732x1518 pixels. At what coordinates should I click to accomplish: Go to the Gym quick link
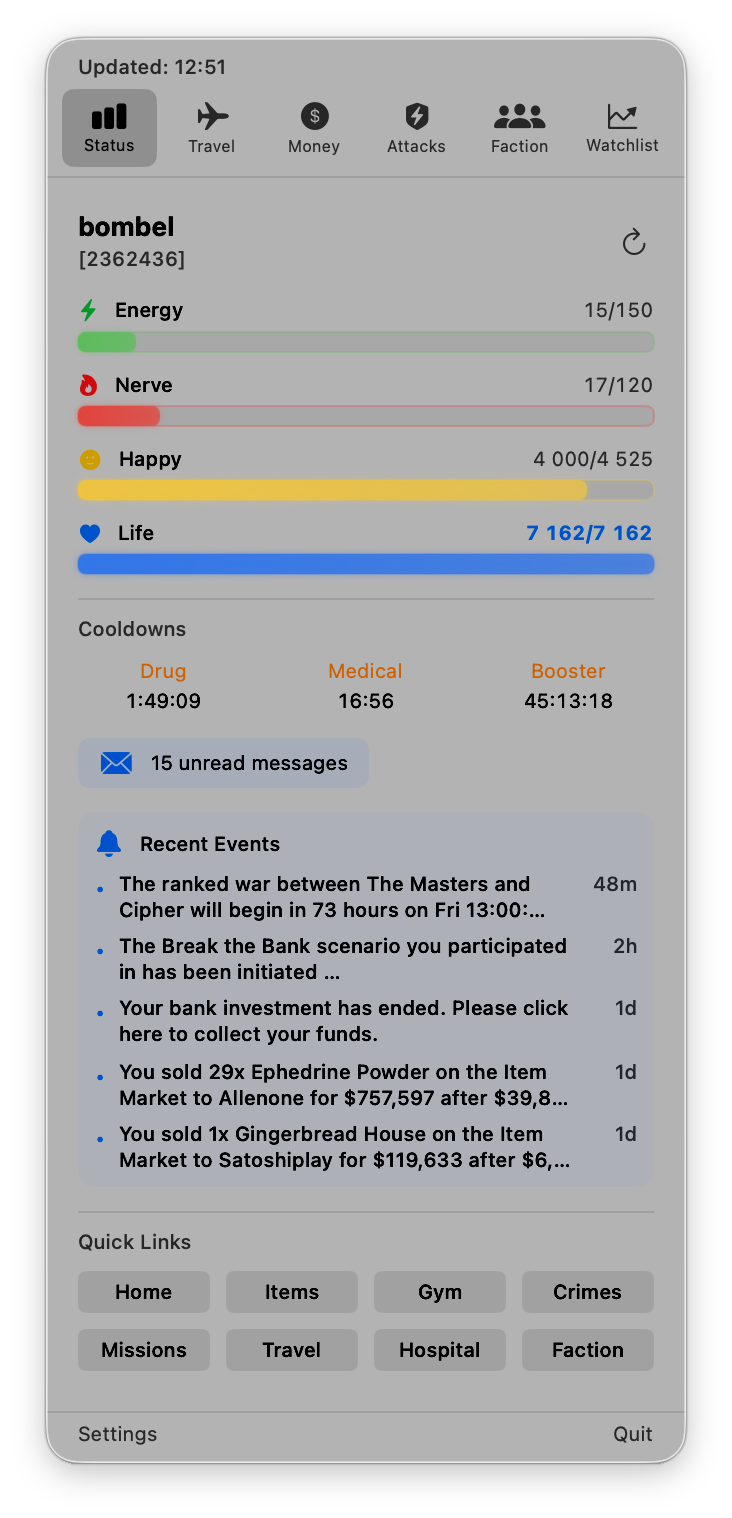point(440,1292)
